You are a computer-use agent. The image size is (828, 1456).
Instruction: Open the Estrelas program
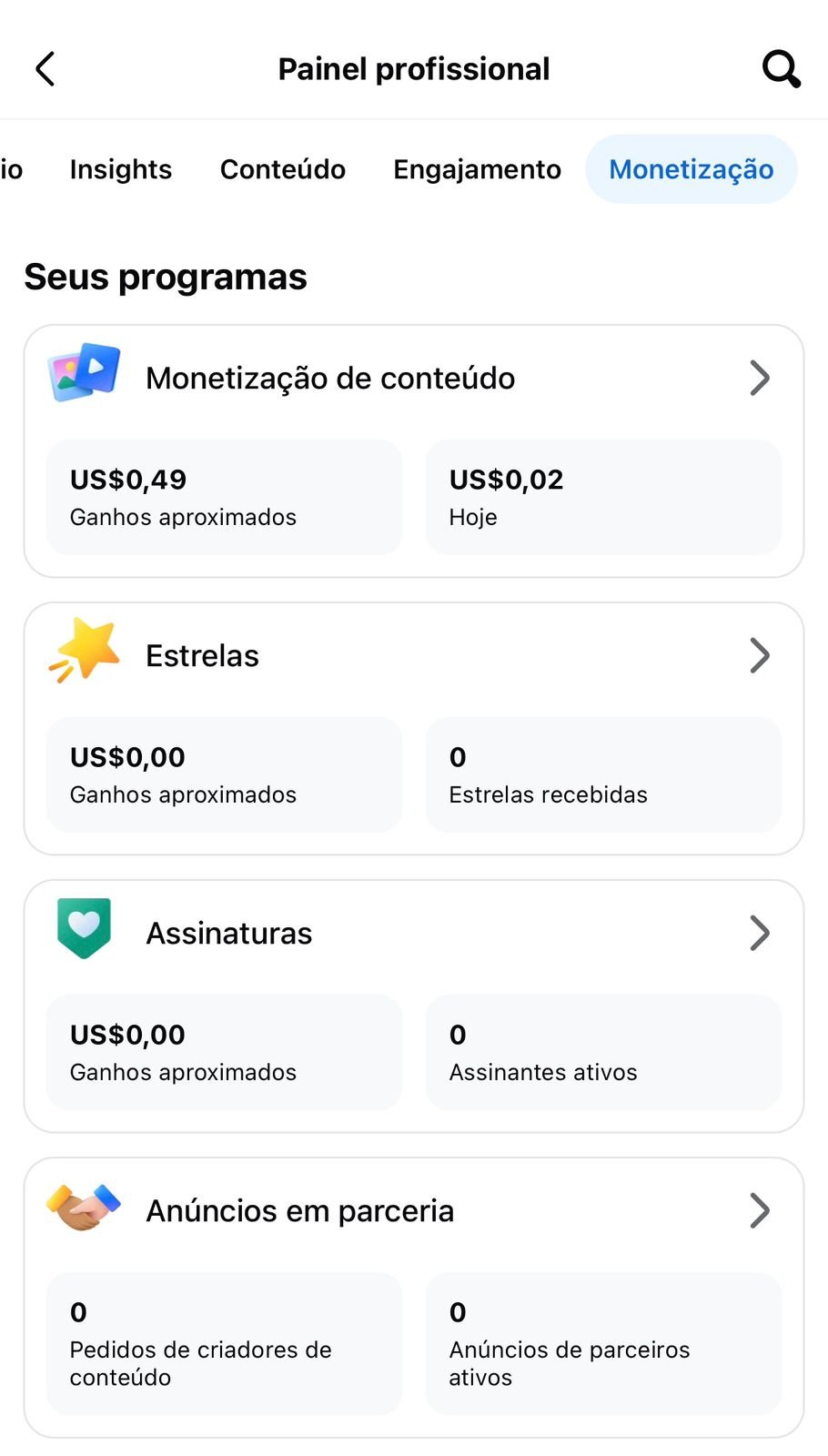tap(414, 656)
